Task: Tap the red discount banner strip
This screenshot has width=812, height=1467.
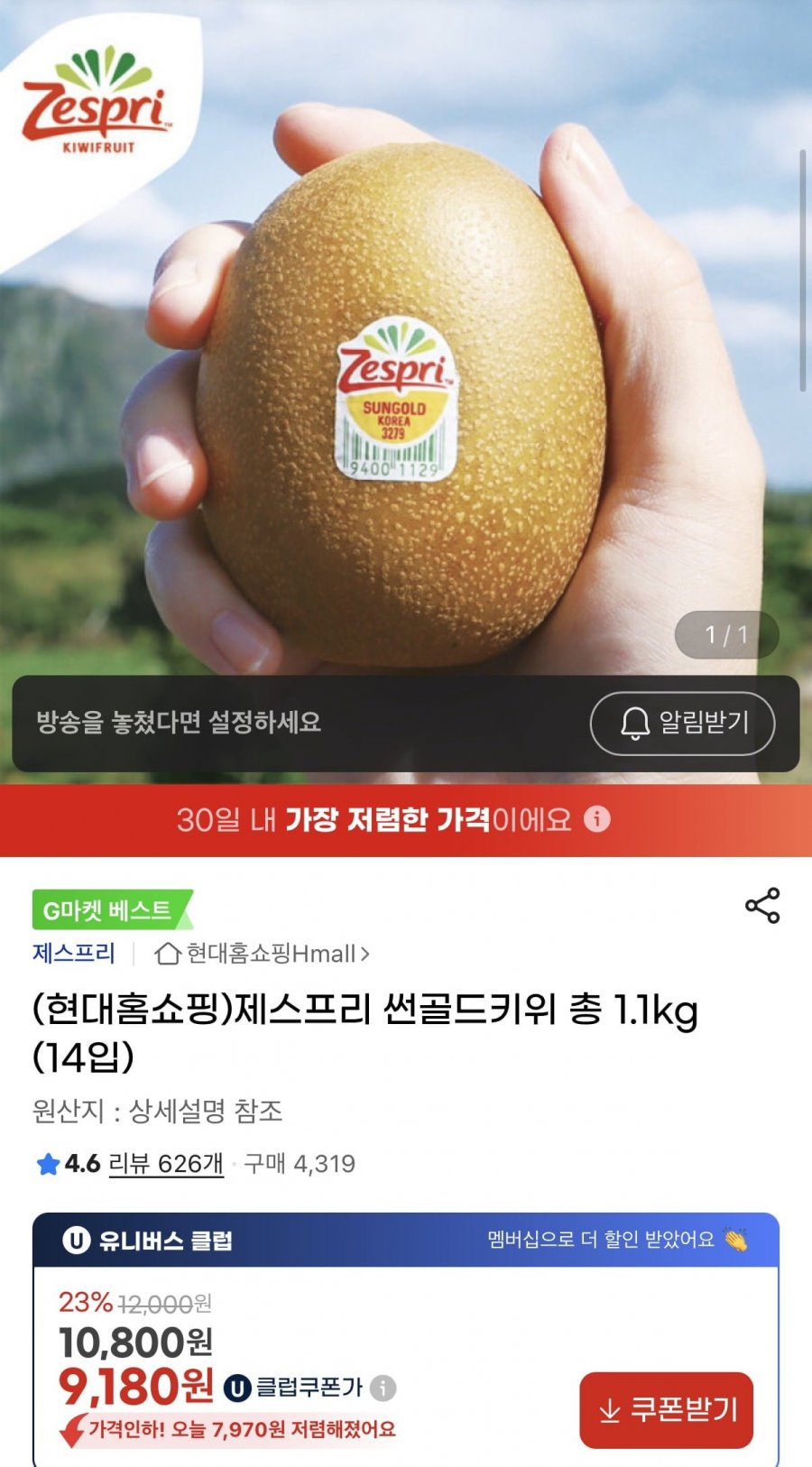Action: tap(406, 820)
